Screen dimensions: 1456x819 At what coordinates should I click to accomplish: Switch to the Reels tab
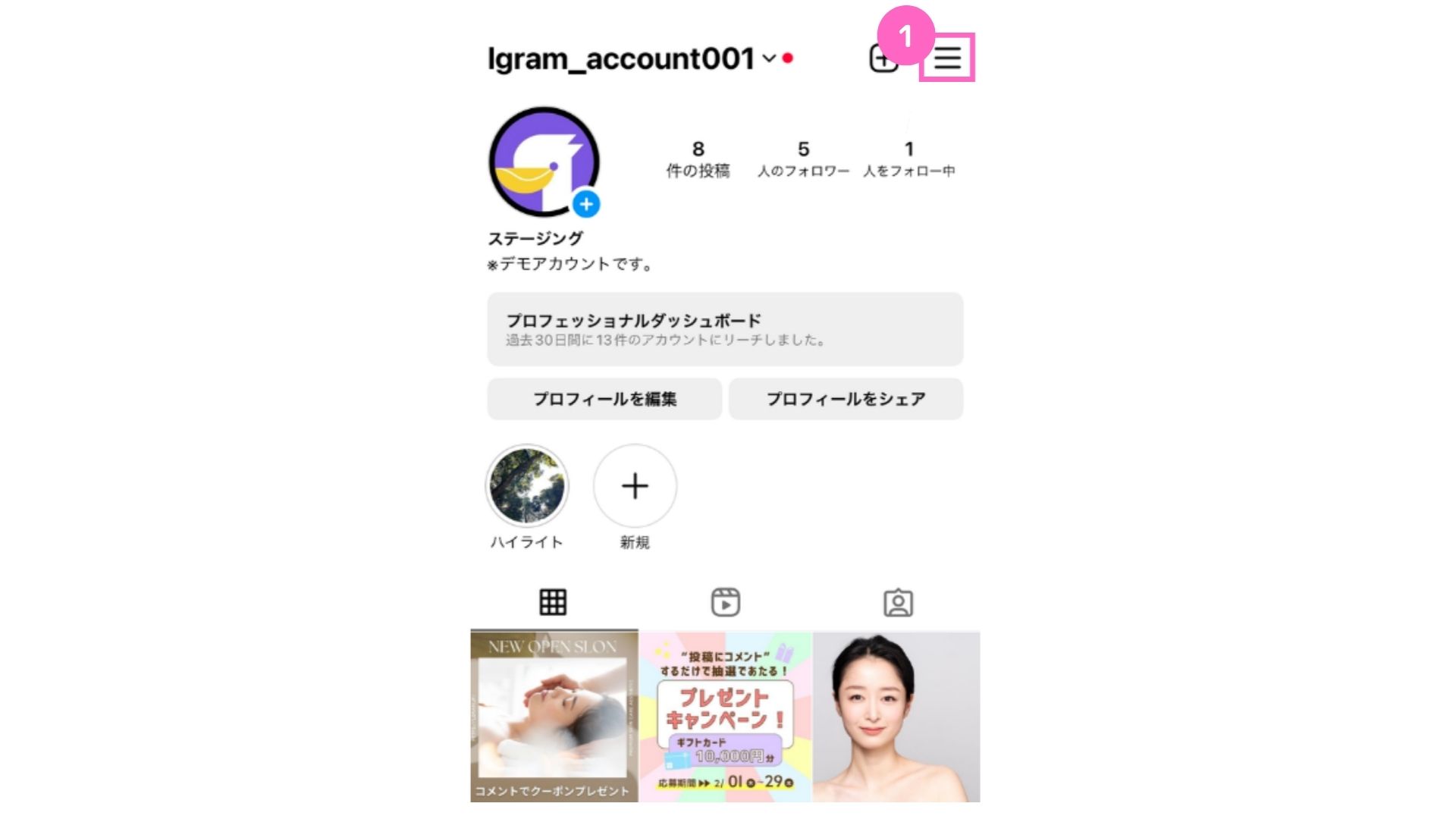[x=726, y=602]
